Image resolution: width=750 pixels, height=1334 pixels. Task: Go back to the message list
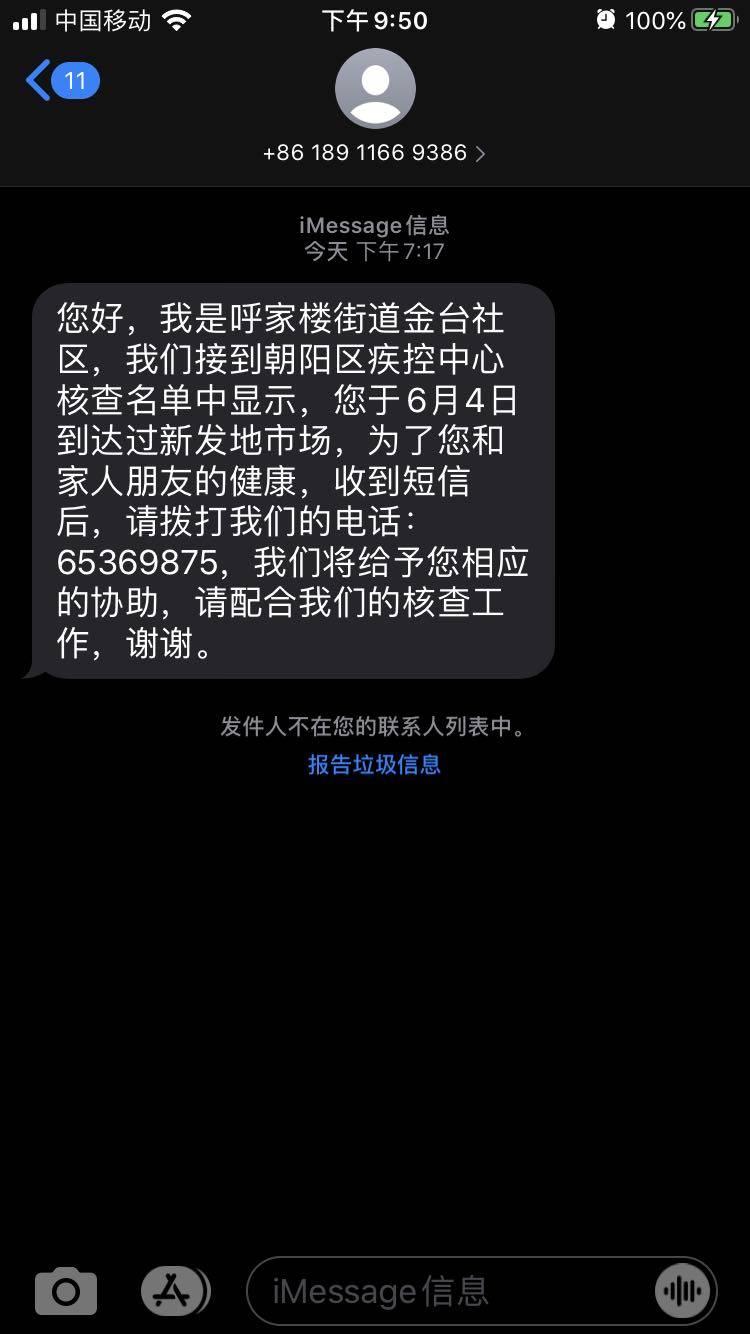tap(60, 80)
